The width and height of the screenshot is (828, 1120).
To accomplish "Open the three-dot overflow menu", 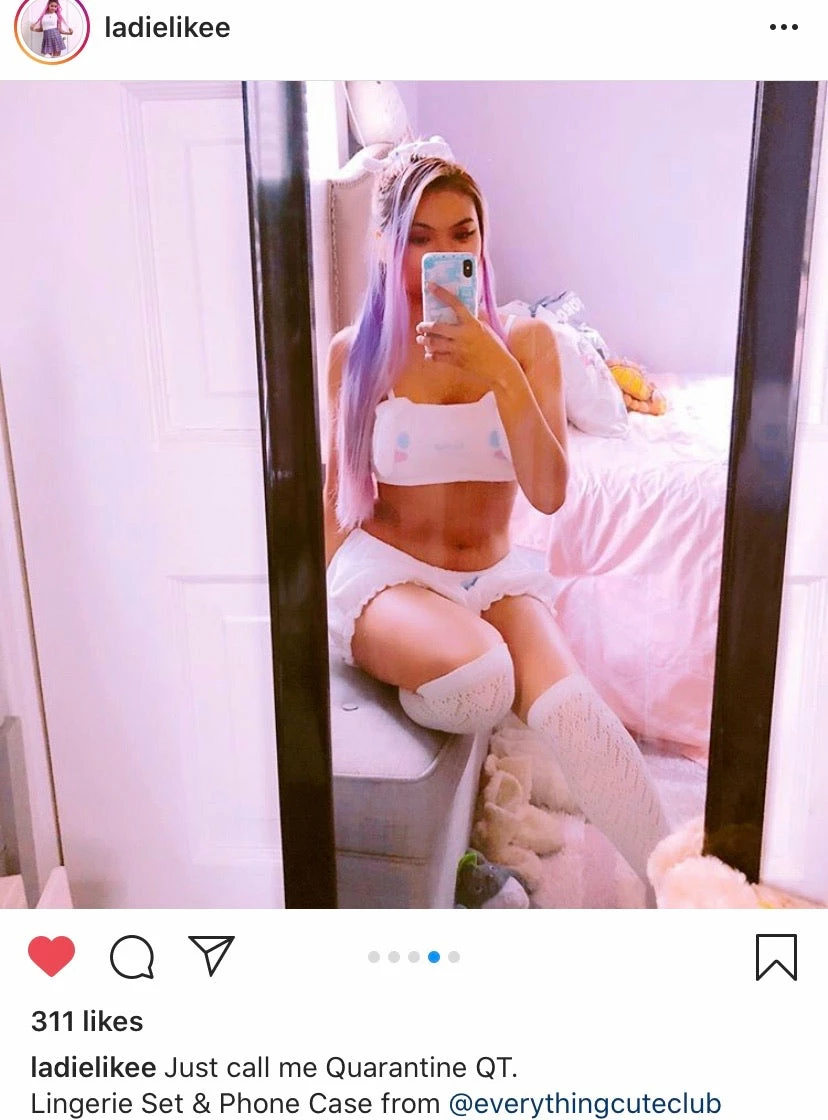I will tap(784, 28).
